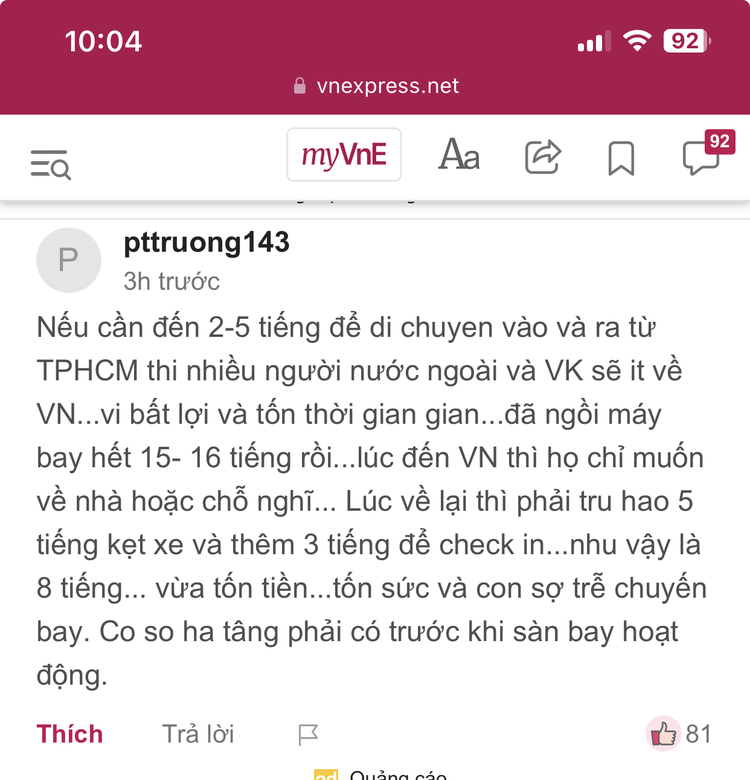Open the myVnE button
This screenshot has width=750, height=780.
click(344, 155)
